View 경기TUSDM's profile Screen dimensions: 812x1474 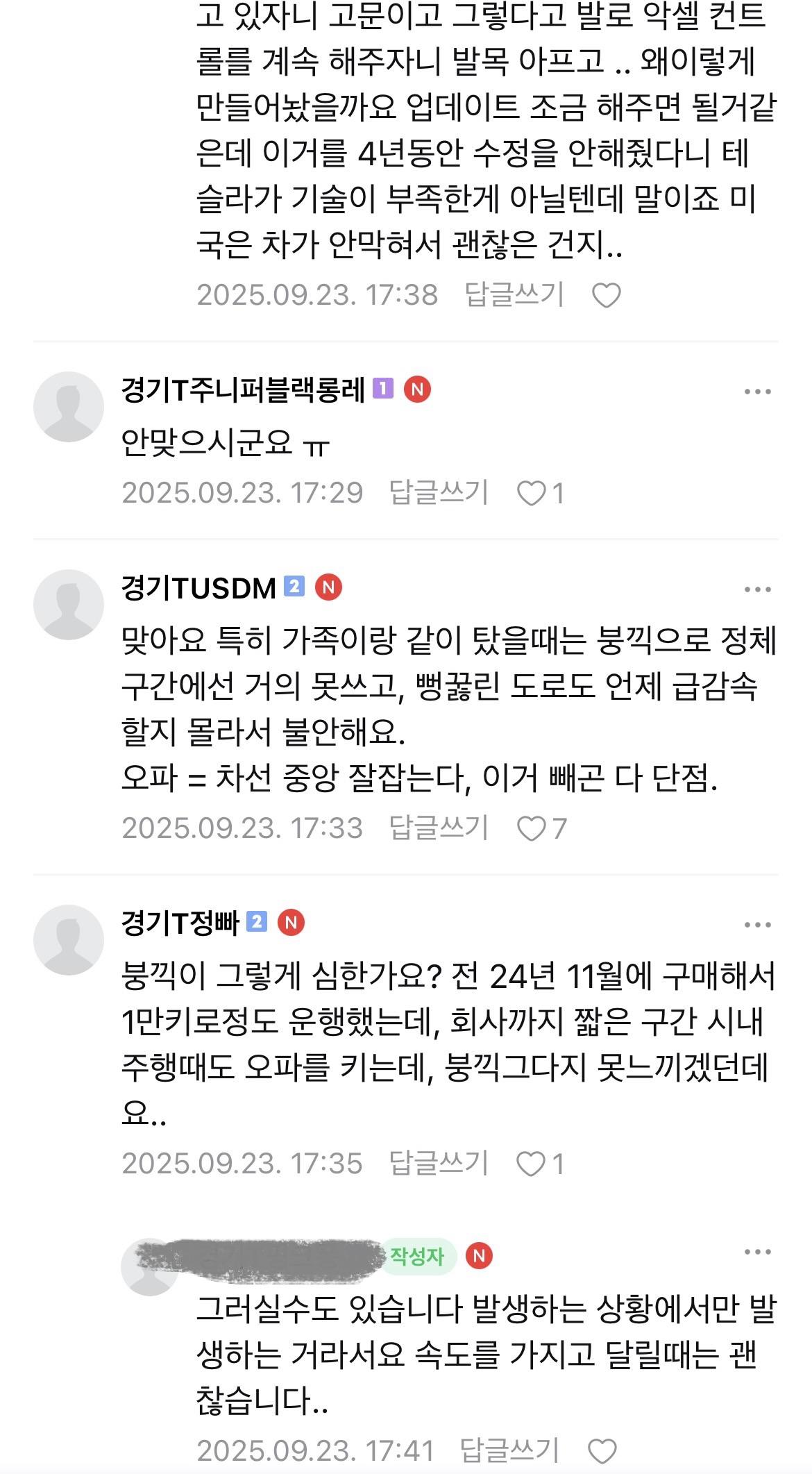click(x=68, y=605)
